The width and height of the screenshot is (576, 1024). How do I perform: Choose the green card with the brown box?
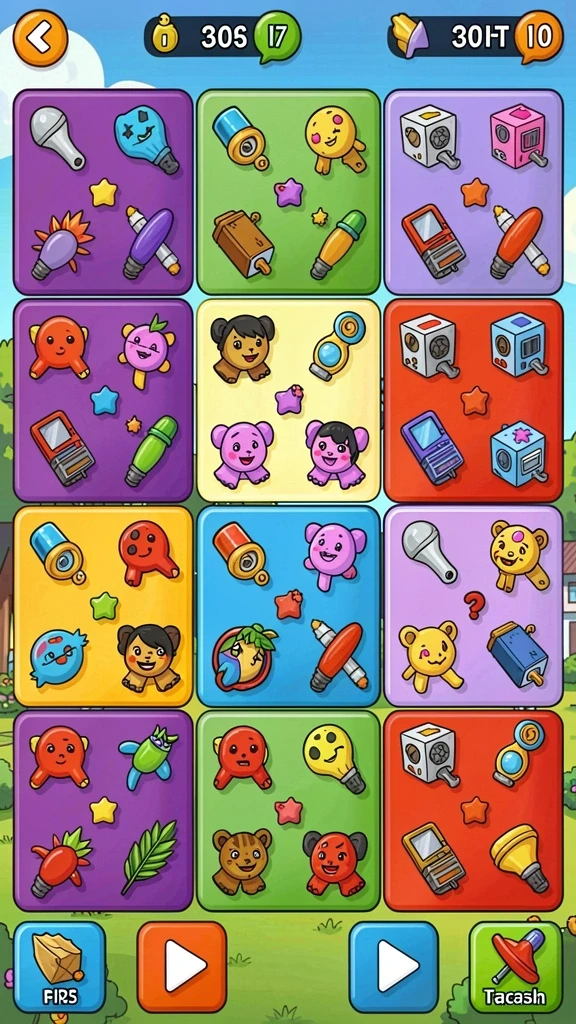[289, 192]
